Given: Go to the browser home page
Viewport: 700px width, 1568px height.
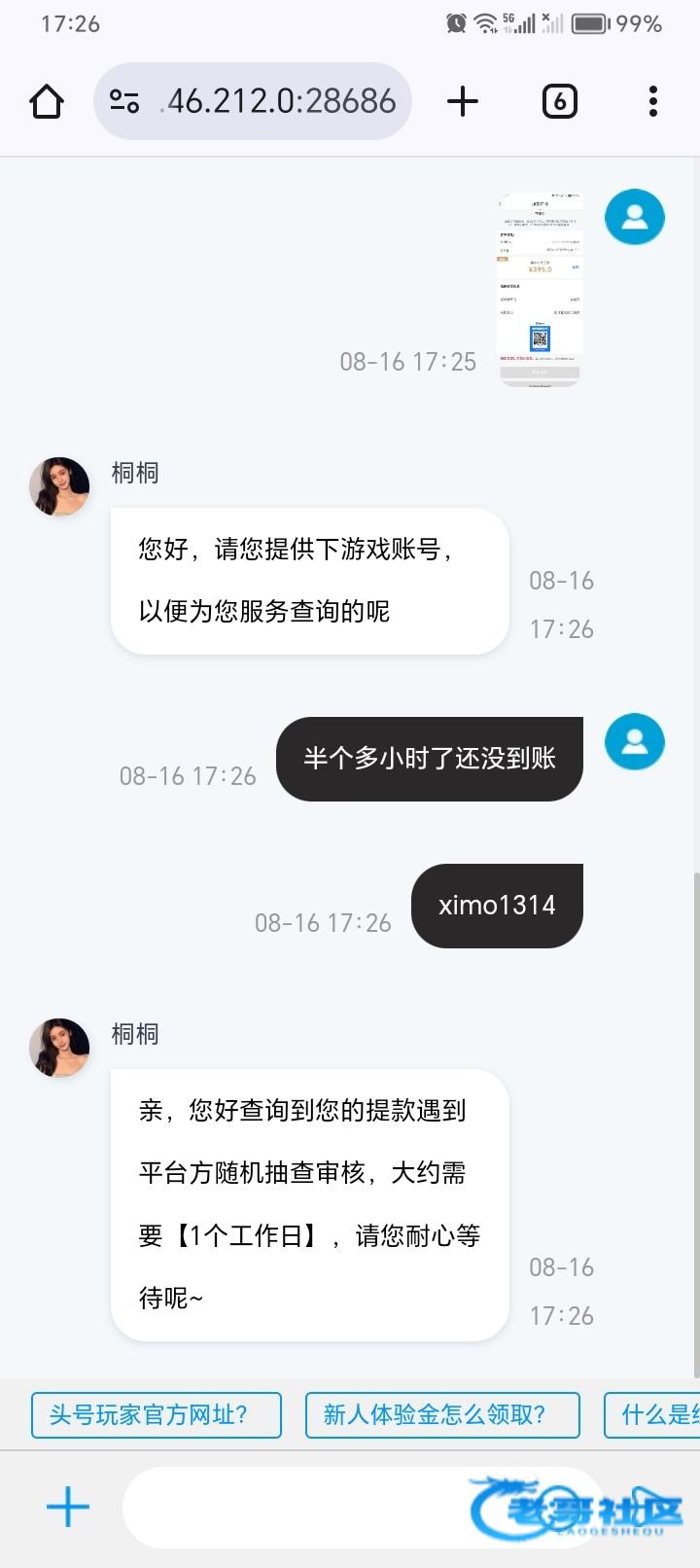Looking at the screenshot, I should [x=47, y=101].
